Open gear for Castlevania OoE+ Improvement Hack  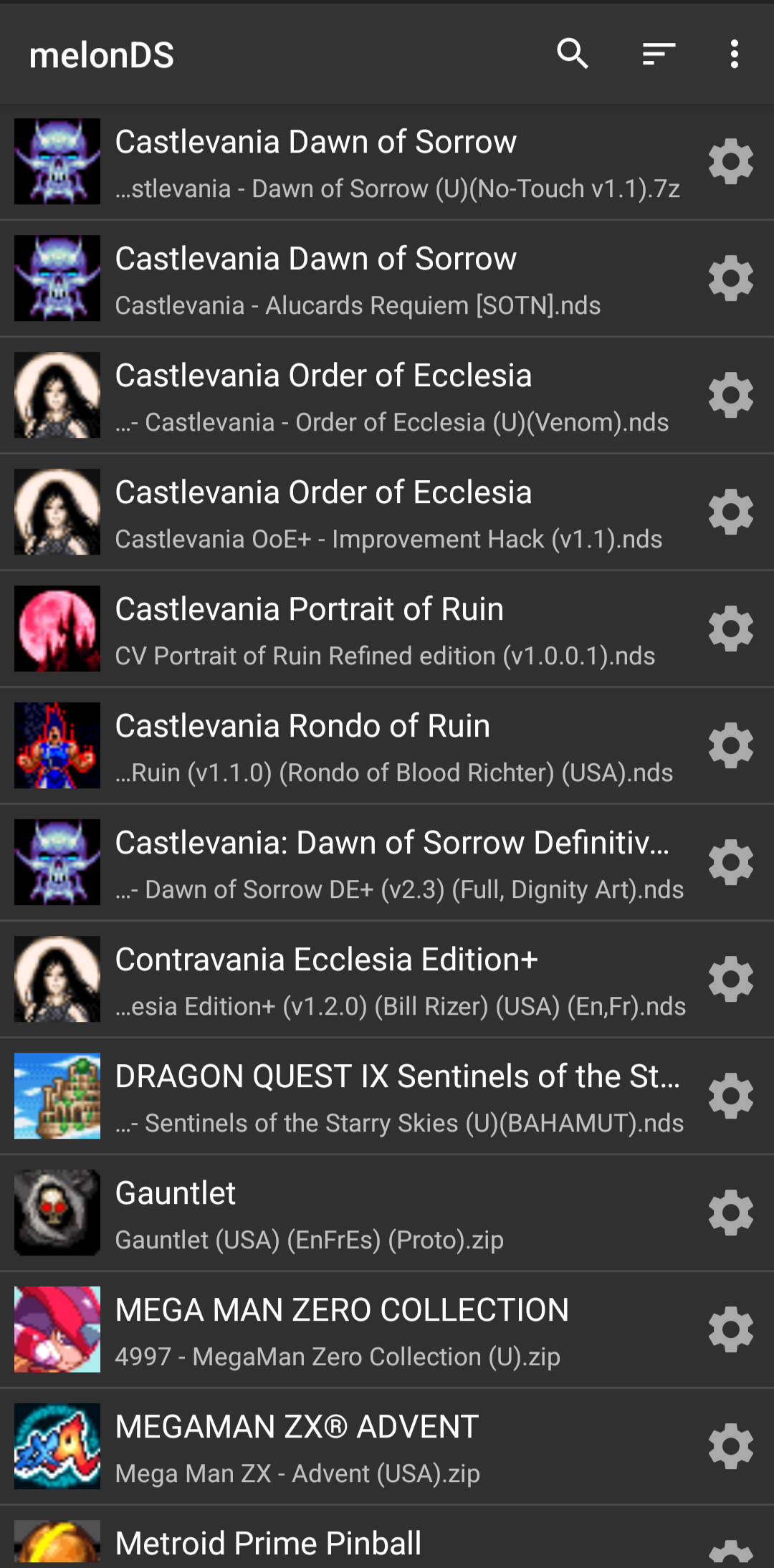point(731,512)
